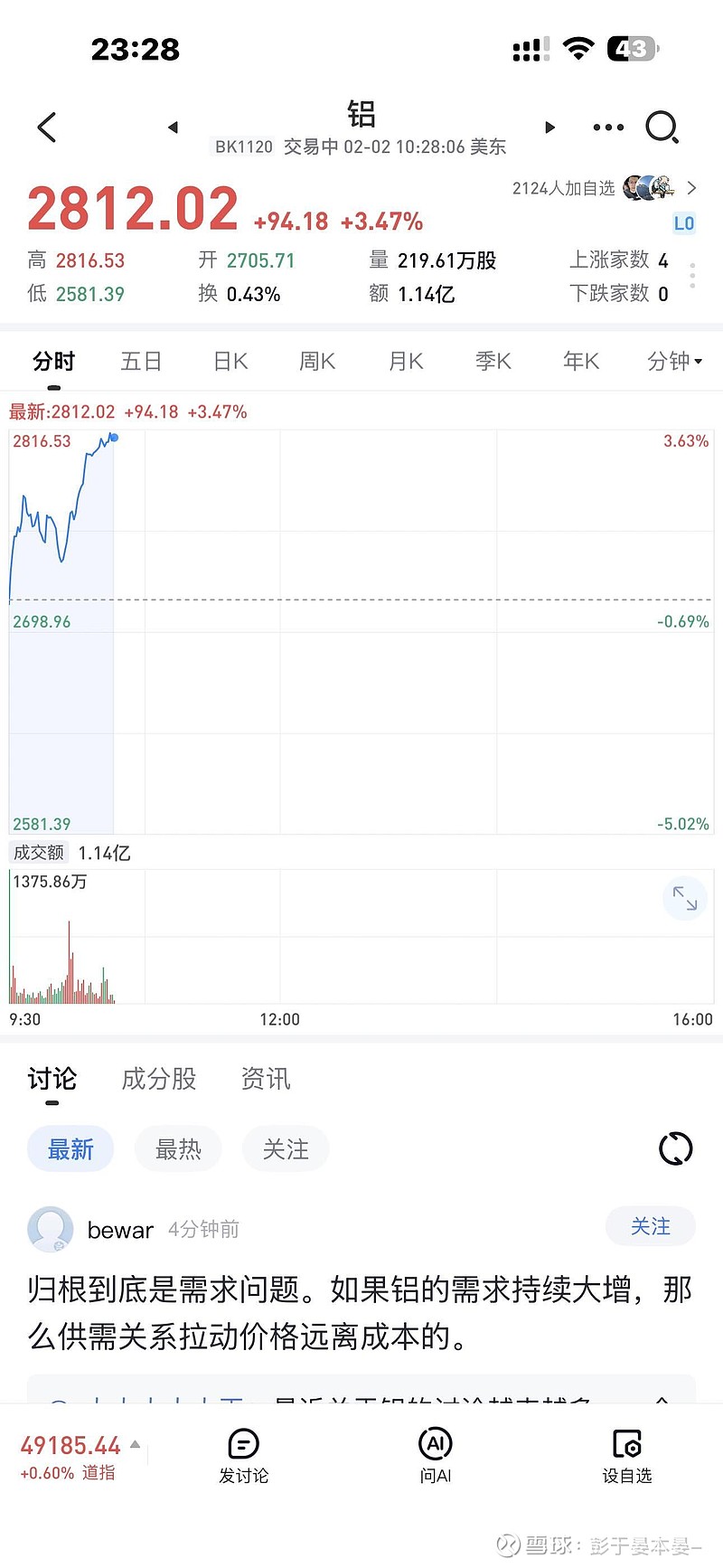Jump to the previous sector with left arrow

click(173, 128)
